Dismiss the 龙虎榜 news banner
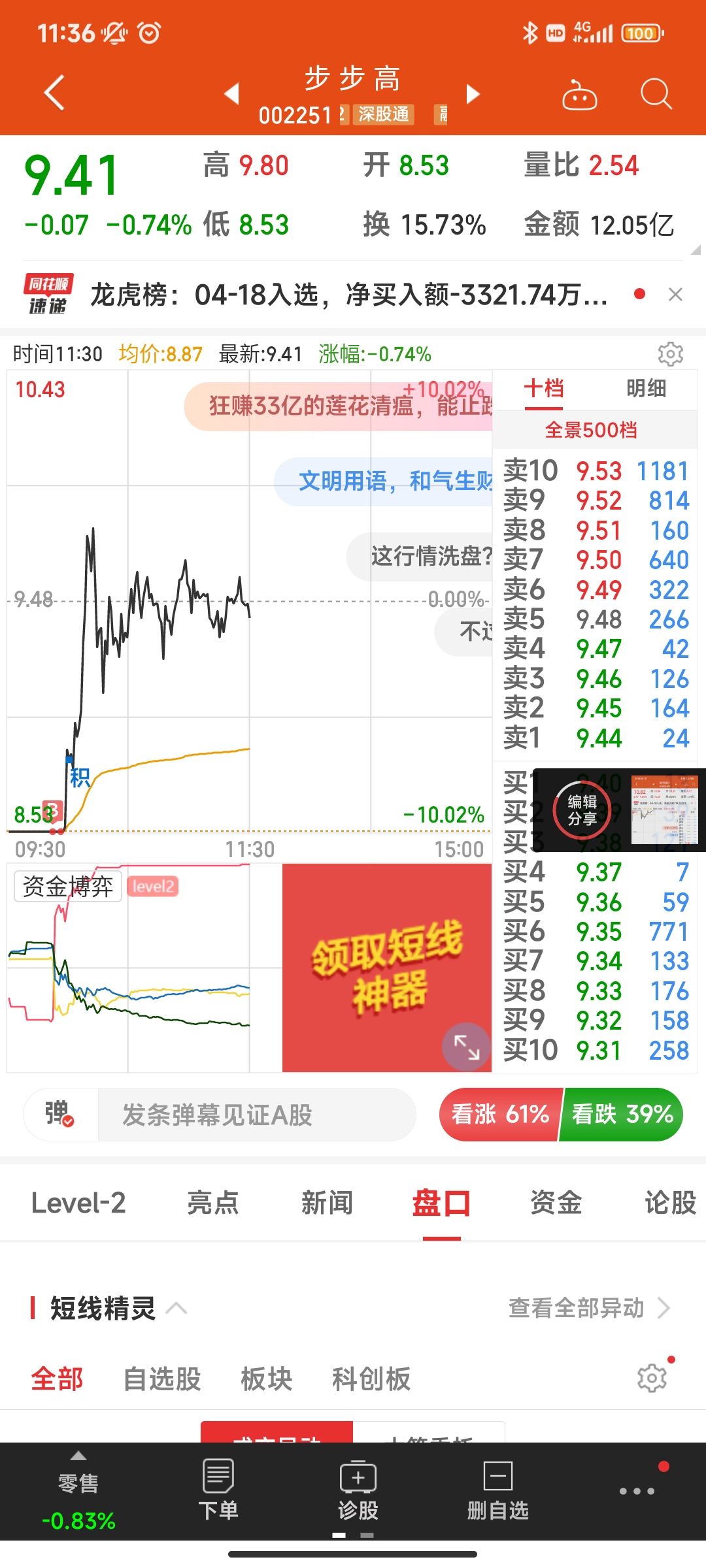The width and height of the screenshot is (706, 1568). [x=675, y=295]
